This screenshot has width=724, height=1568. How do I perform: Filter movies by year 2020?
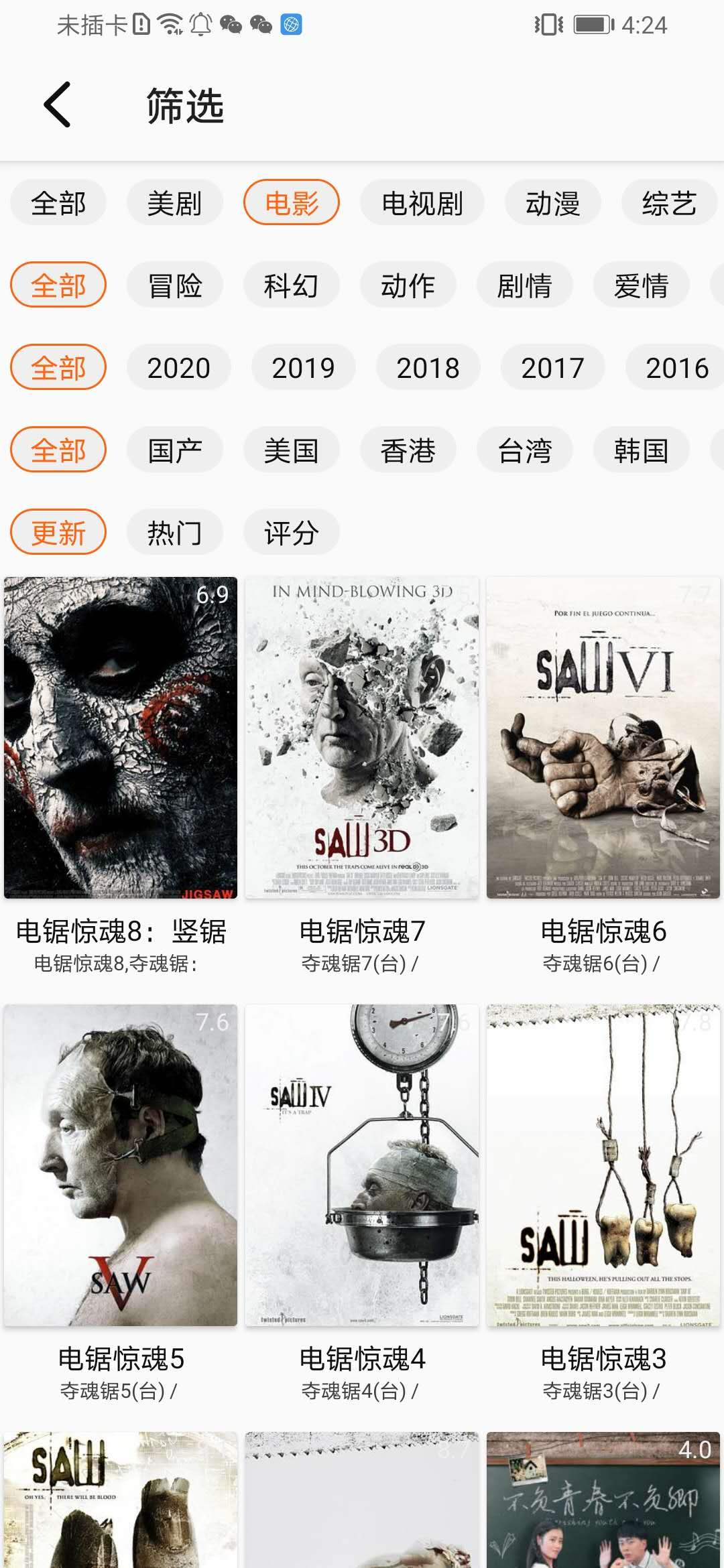pyautogui.click(x=178, y=368)
